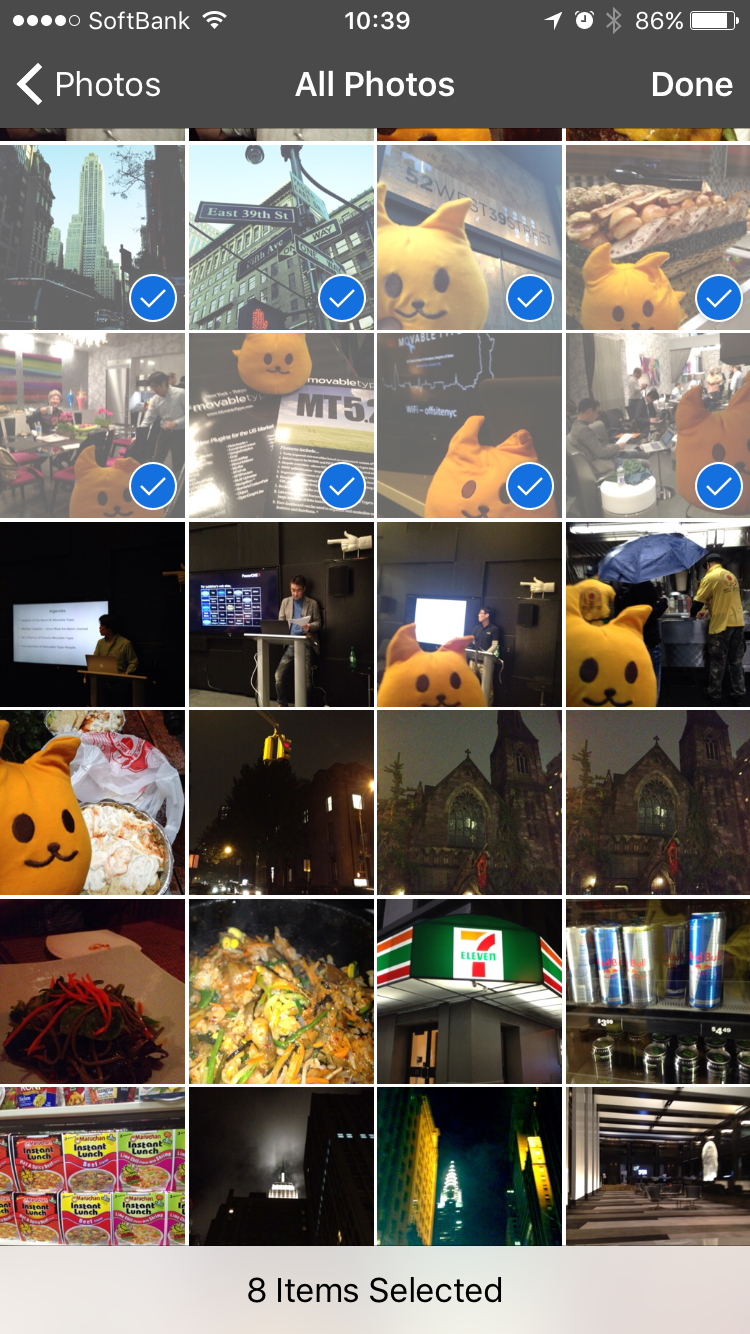This screenshot has width=750, height=1334.
Task: Select the 7-Eleven storefront photo
Action: coord(469,991)
